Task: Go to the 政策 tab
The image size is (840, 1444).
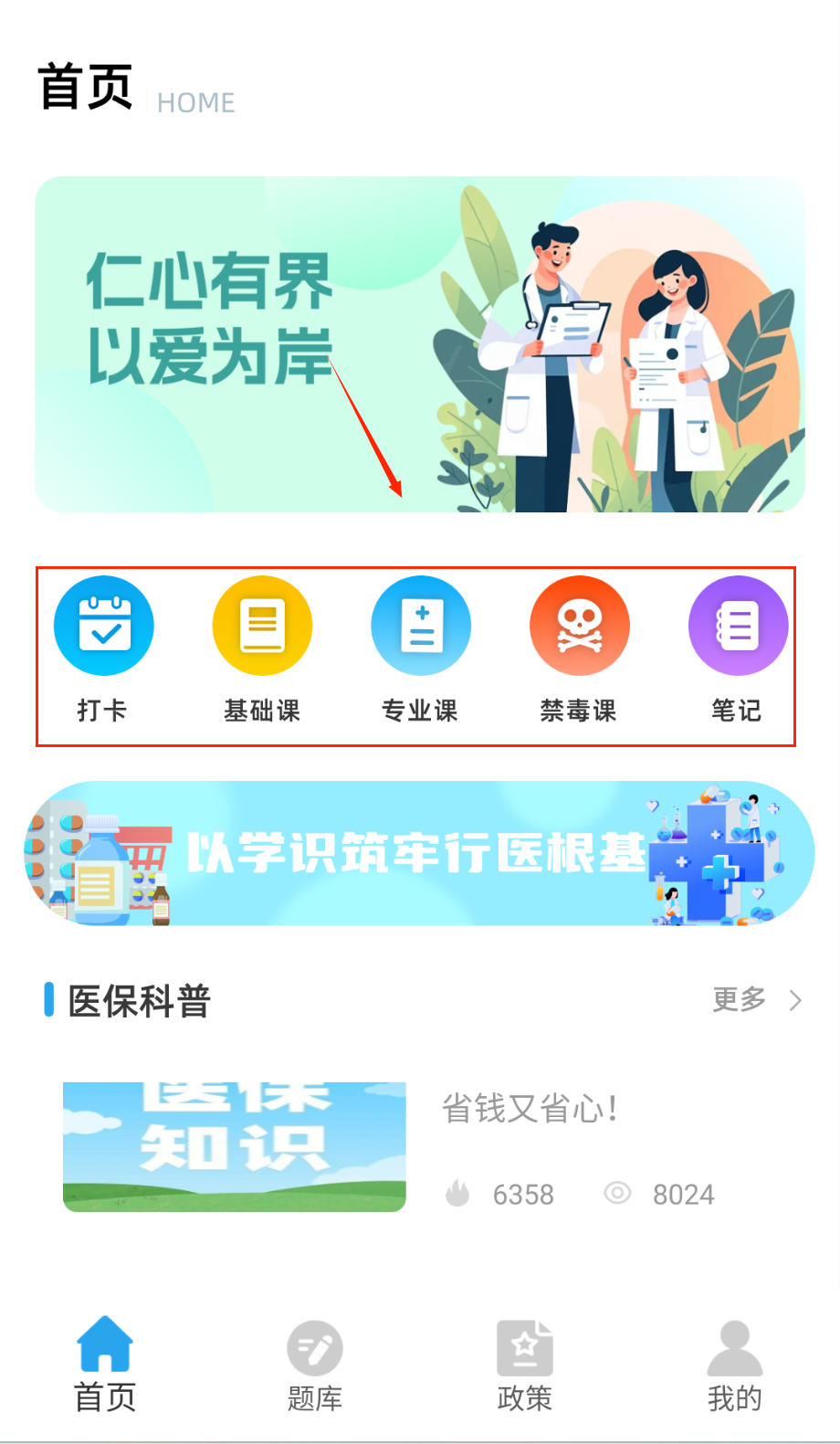Action: tap(525, 1365)
